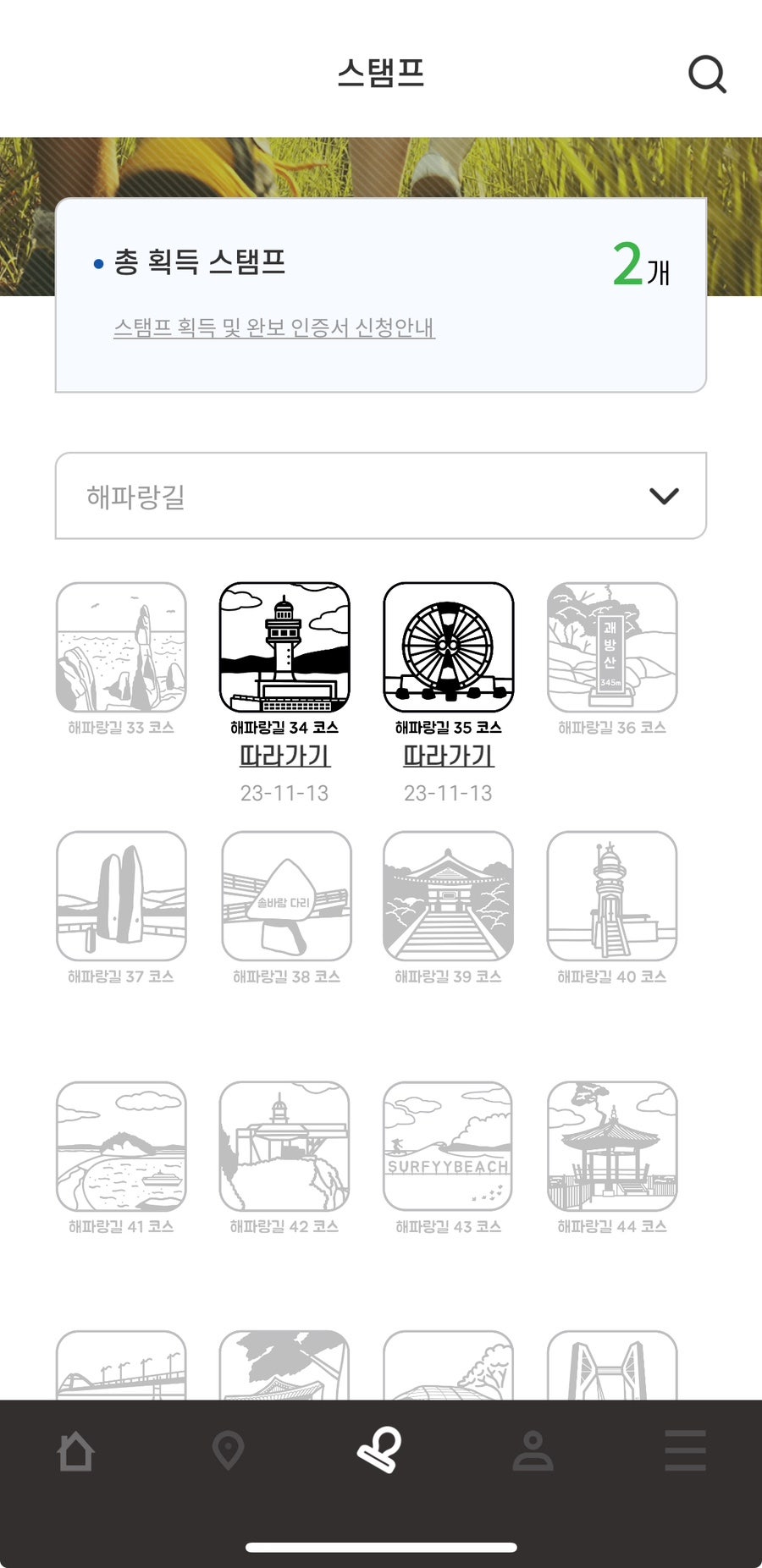Open the hamburger menu tab

(x=685, y=1450)
